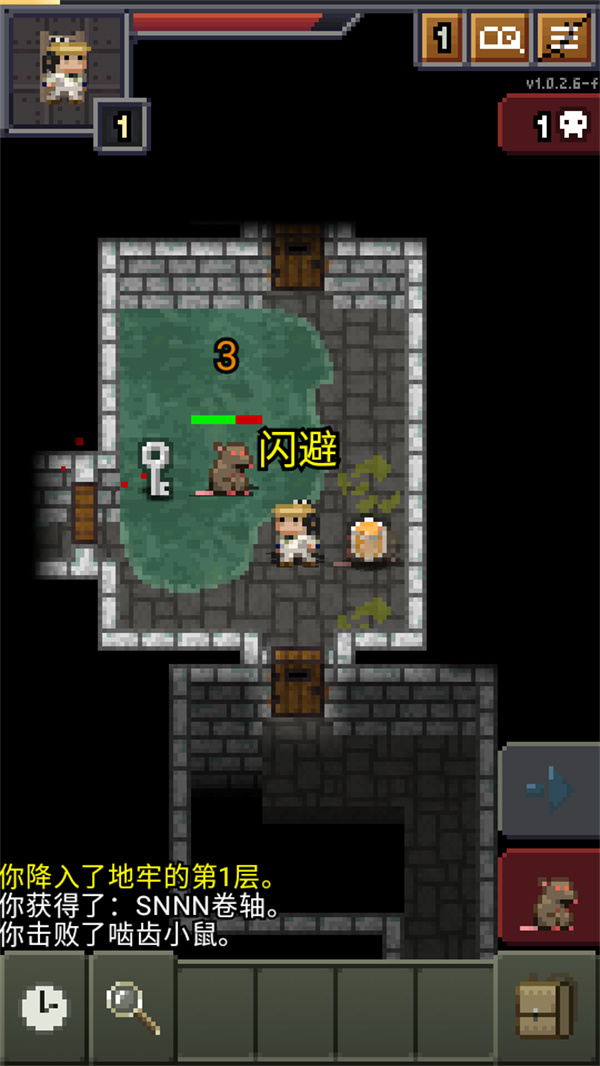Tap the wait clock button
600x1066 pixels.
point(45,1007)
